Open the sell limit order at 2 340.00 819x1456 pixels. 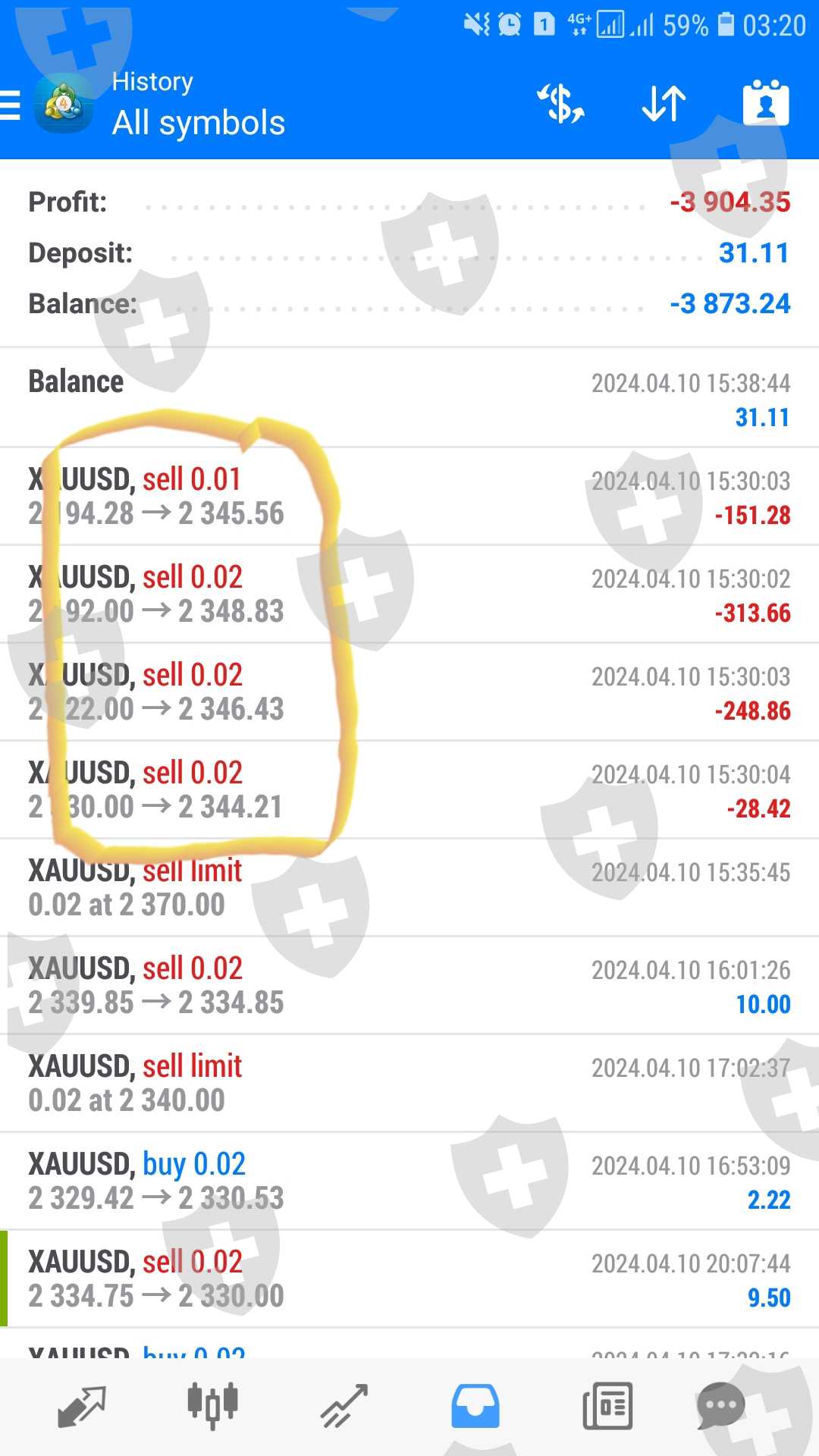(x=409, y=1084)
